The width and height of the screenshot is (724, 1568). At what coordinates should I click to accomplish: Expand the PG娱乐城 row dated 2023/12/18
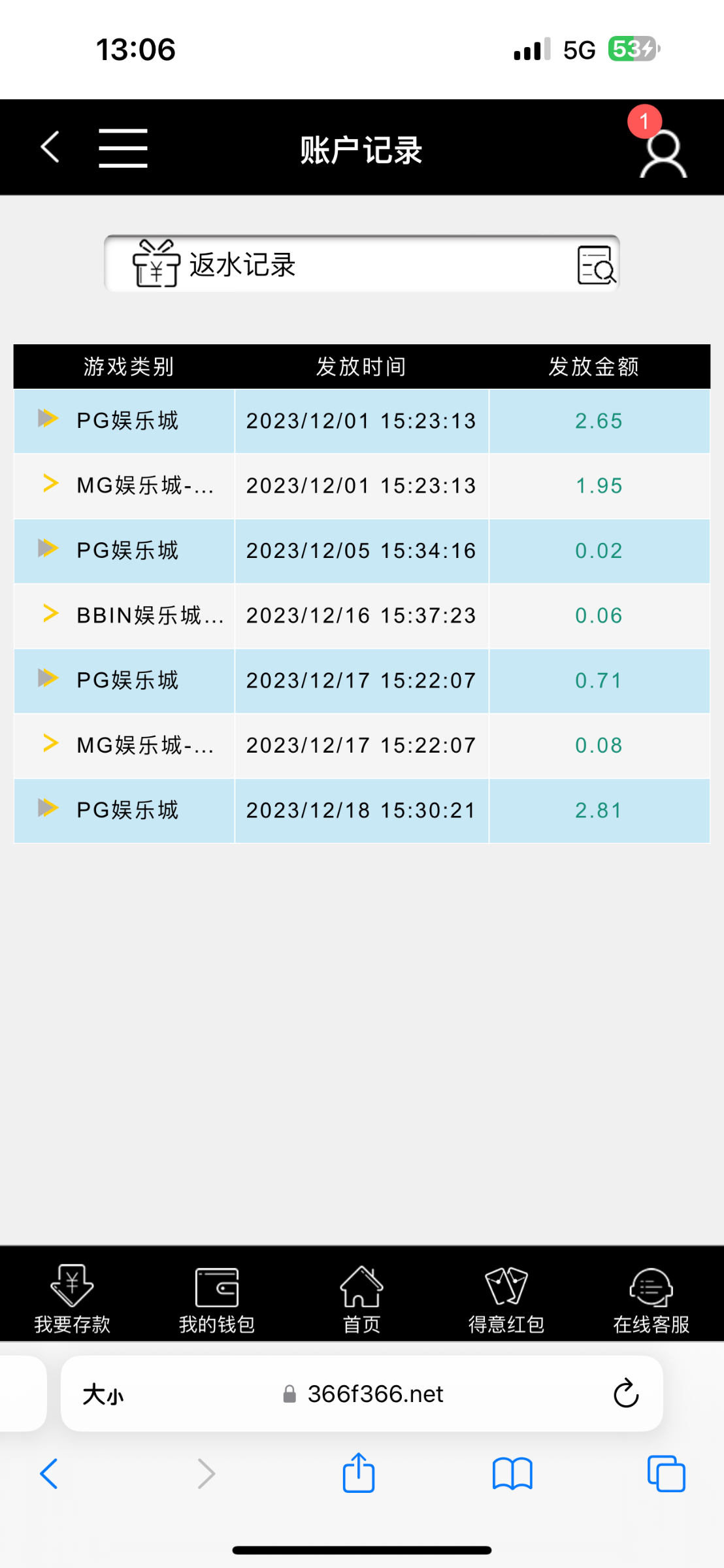point(48,810)
